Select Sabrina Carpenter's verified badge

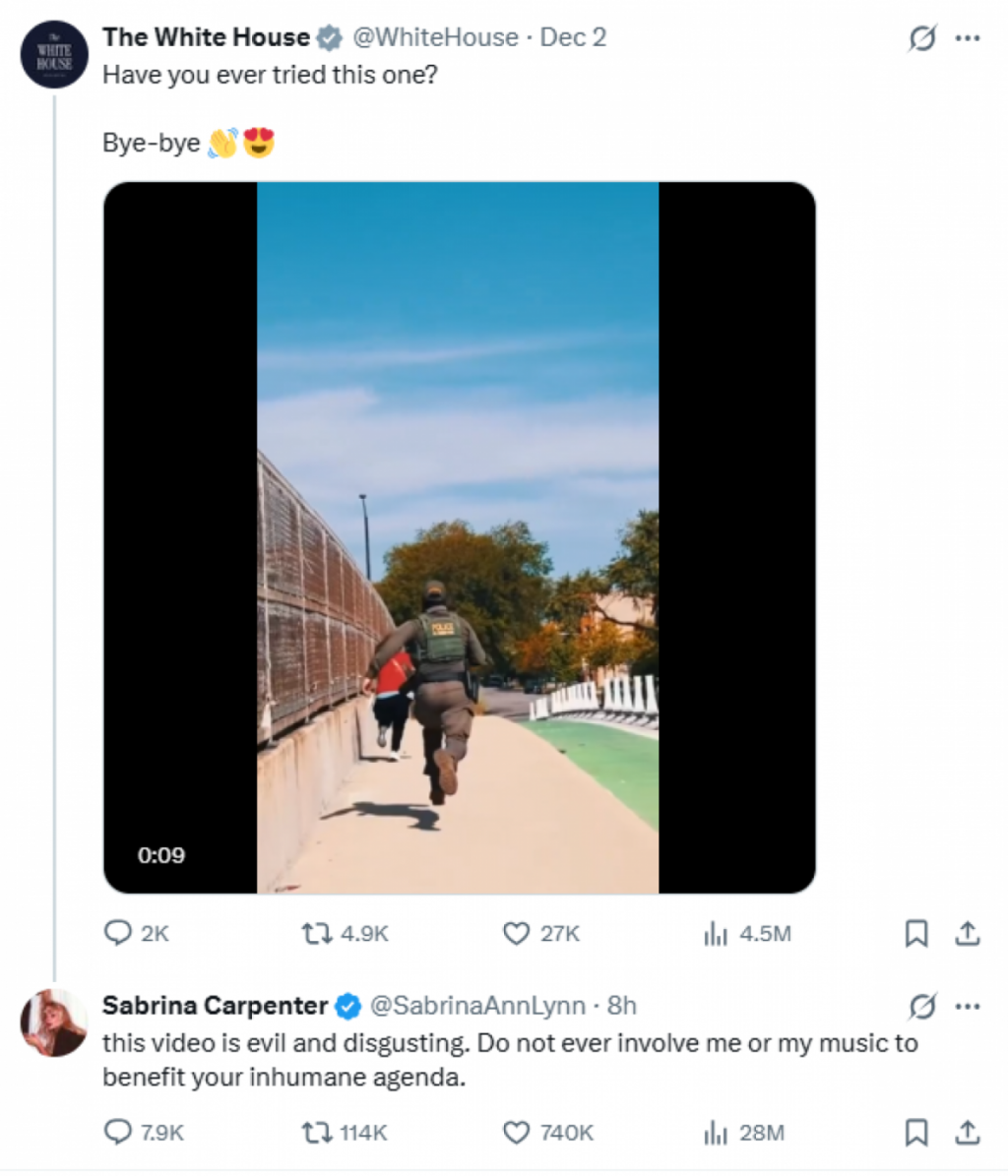(346, 1006)
